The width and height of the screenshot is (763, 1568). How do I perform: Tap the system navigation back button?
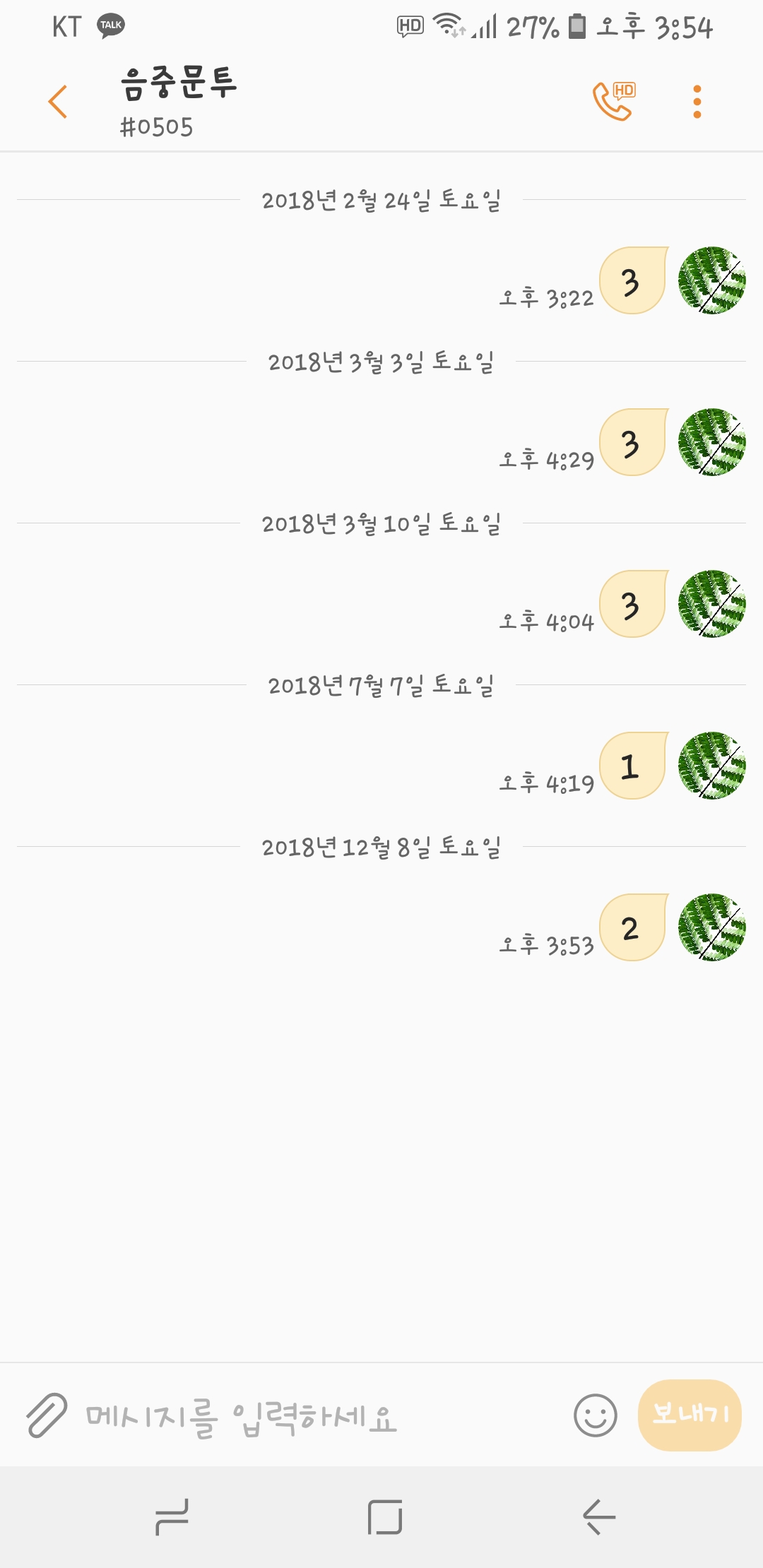[599, 1516]
